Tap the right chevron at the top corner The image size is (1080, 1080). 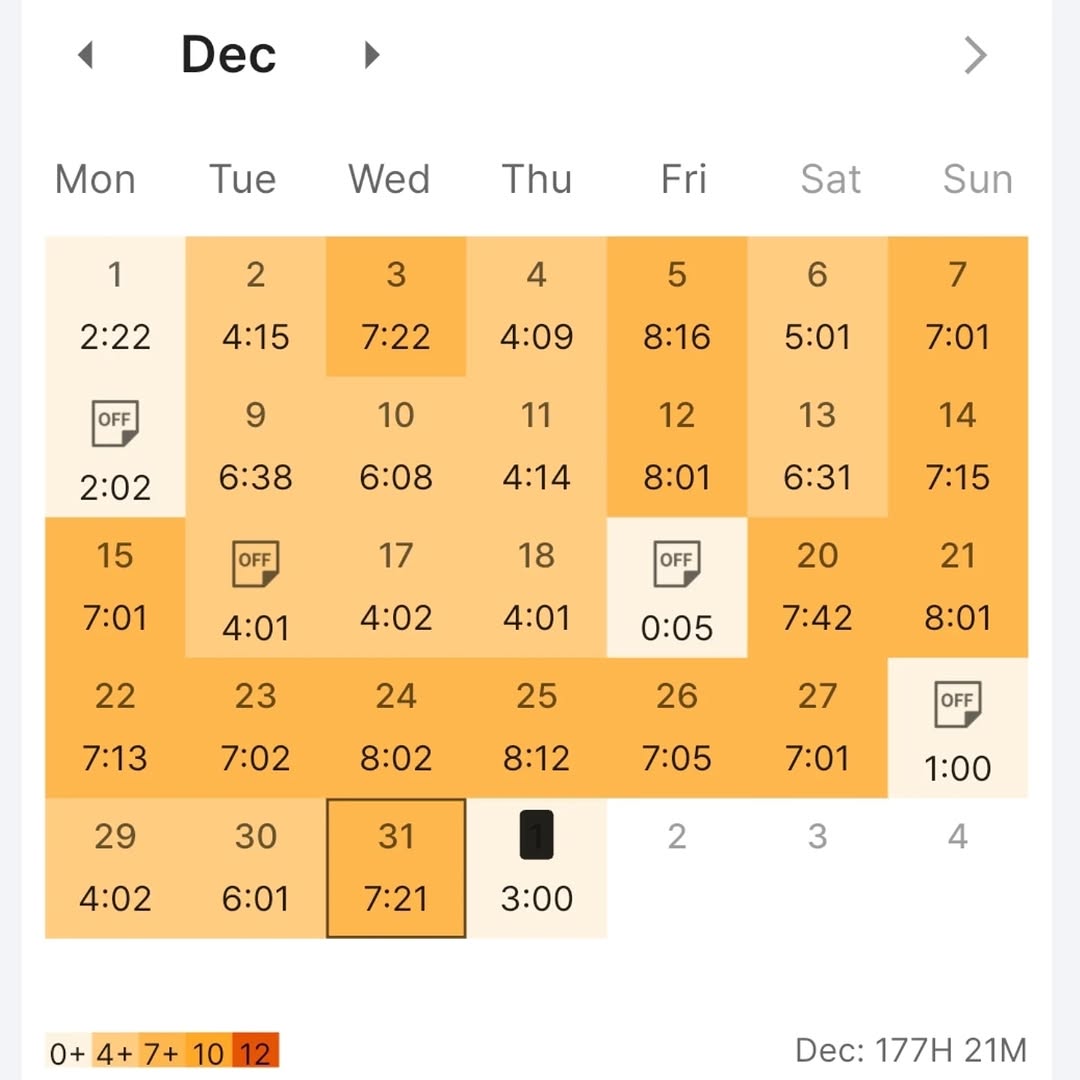tap(975, 56)
